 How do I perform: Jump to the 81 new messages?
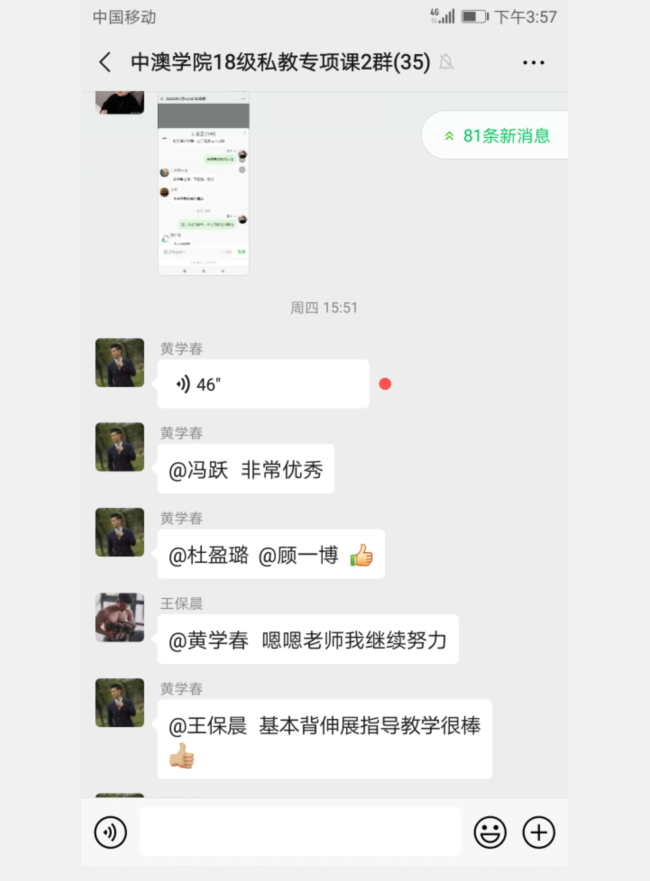click(x=496, y=136)
